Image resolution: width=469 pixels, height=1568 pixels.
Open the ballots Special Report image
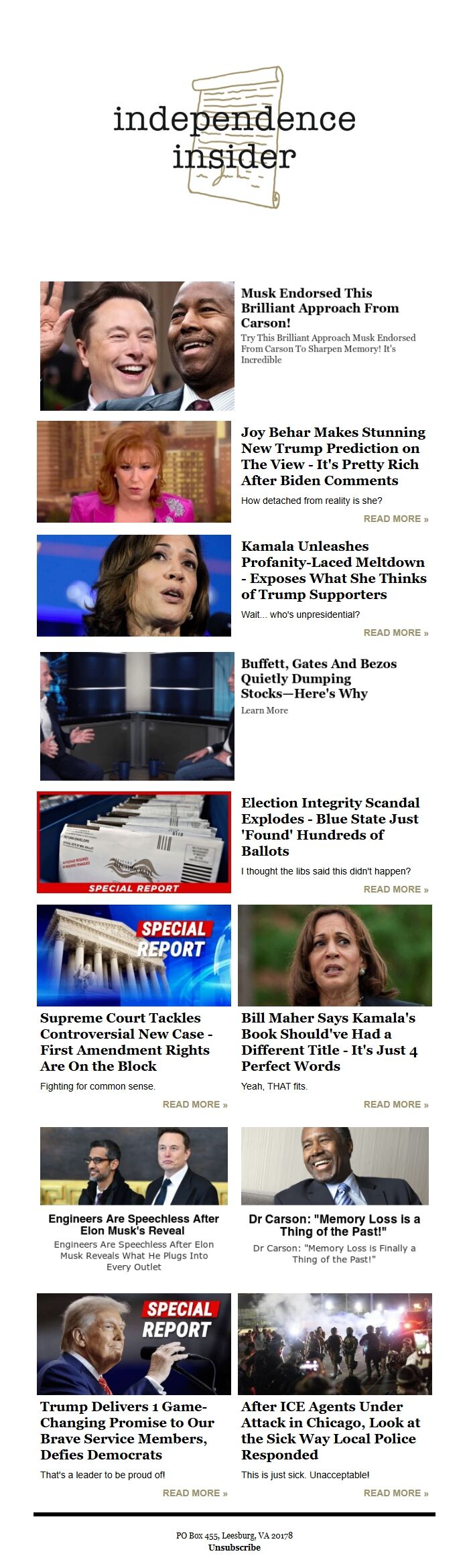pos(134,842)
